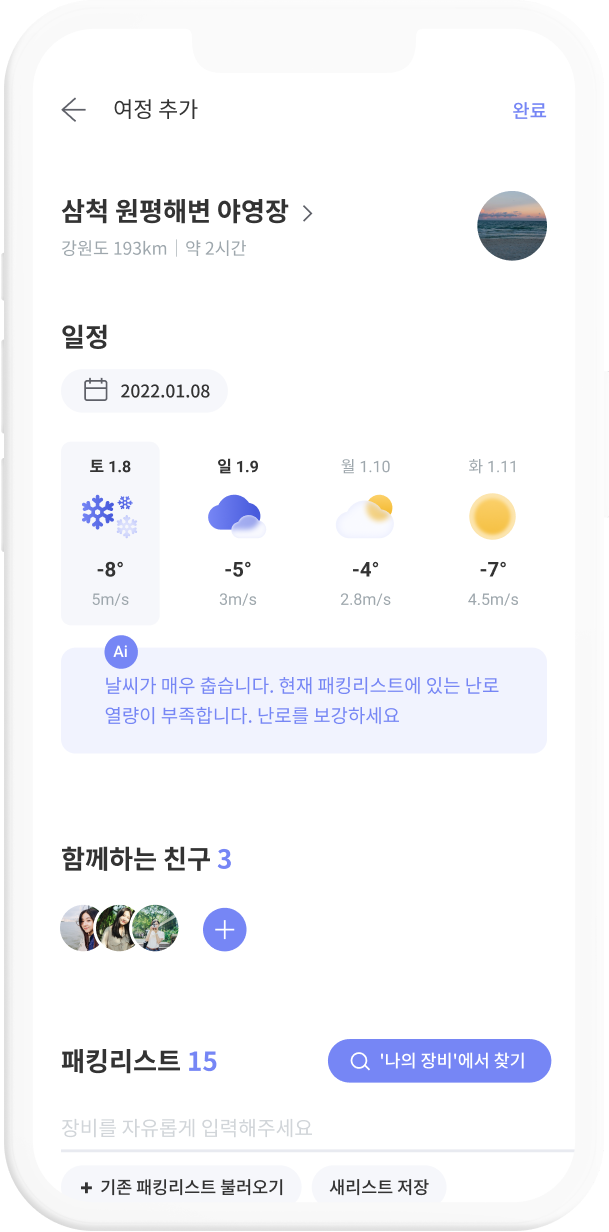The width and height of the screenshot is (609, 1232).
Task: Open the campsite beach photo
Action: pos(512,226)
